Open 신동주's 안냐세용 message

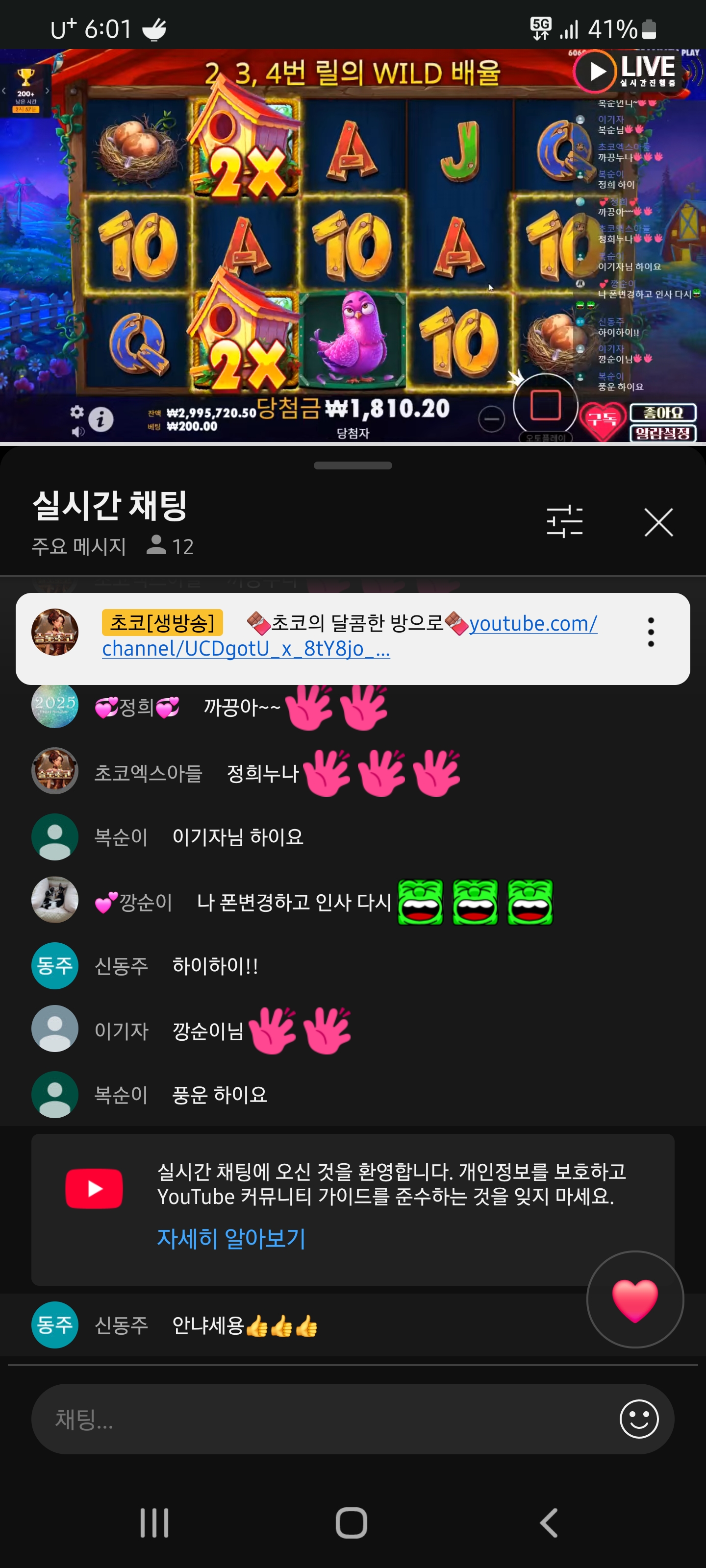pyautogui.click(x=244, y=1325)
